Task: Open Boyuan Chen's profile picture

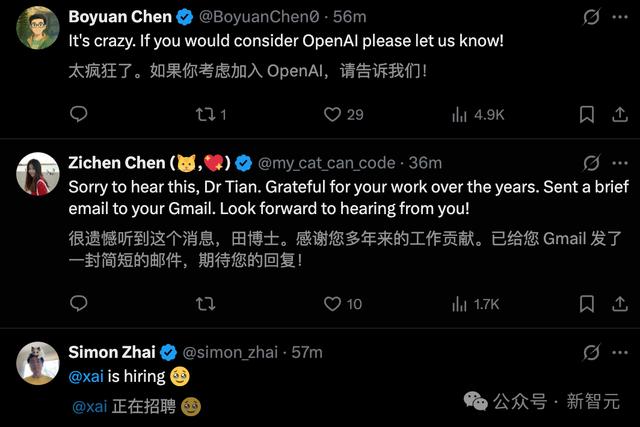Action: [x=38, y=28]
